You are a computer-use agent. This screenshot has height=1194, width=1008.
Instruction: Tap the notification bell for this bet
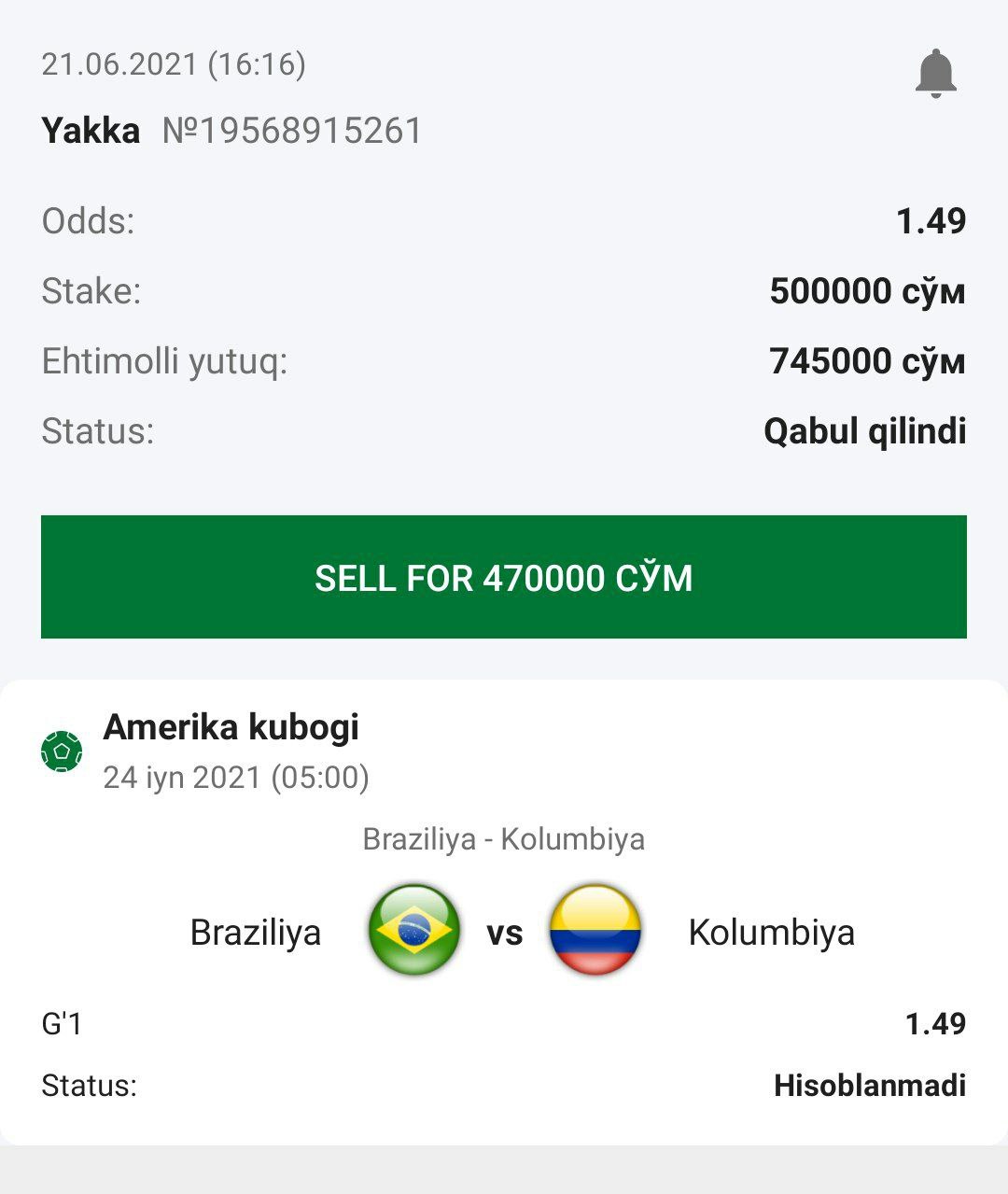click(935, 73)
